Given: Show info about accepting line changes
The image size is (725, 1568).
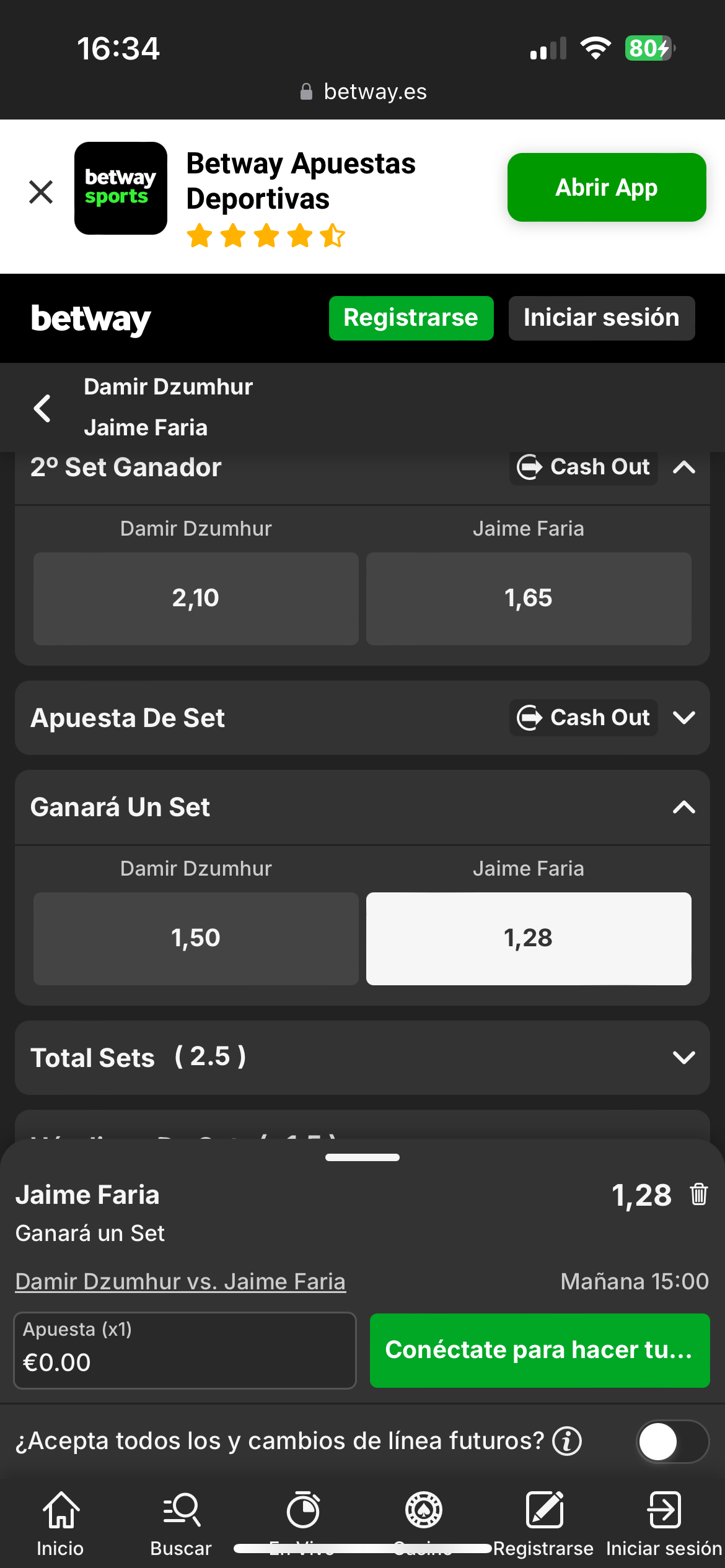Looking at the screenshot, I should tap(567, 1441).
